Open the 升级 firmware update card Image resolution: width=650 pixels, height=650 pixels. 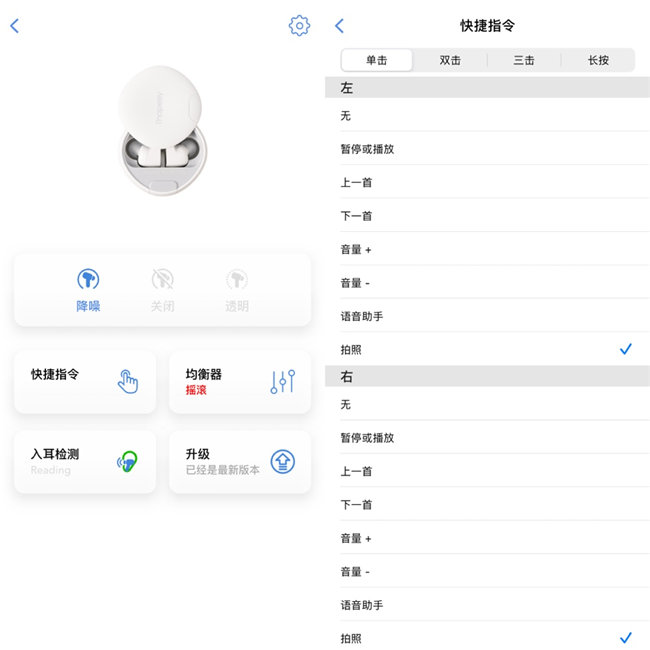240,461
